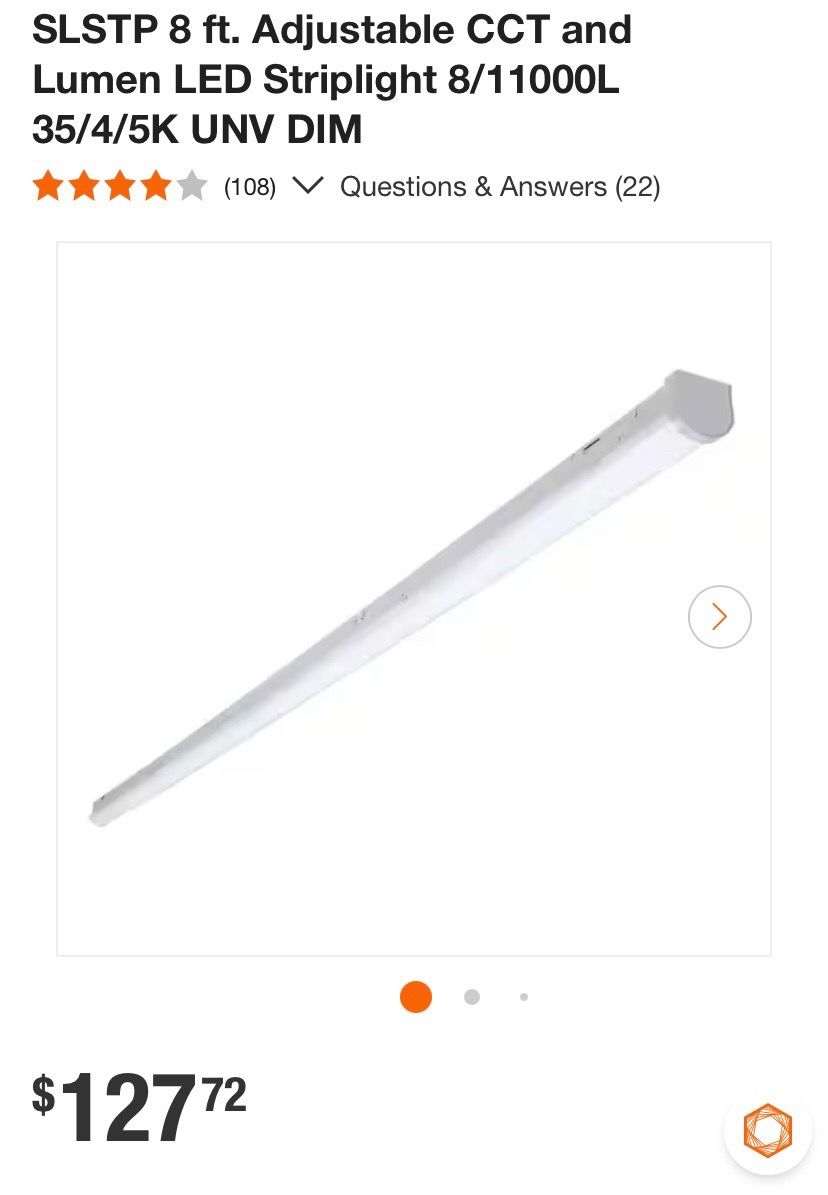
Task: Show next product image with arrow
Action: pyautogui.click(x=719, y=617)
